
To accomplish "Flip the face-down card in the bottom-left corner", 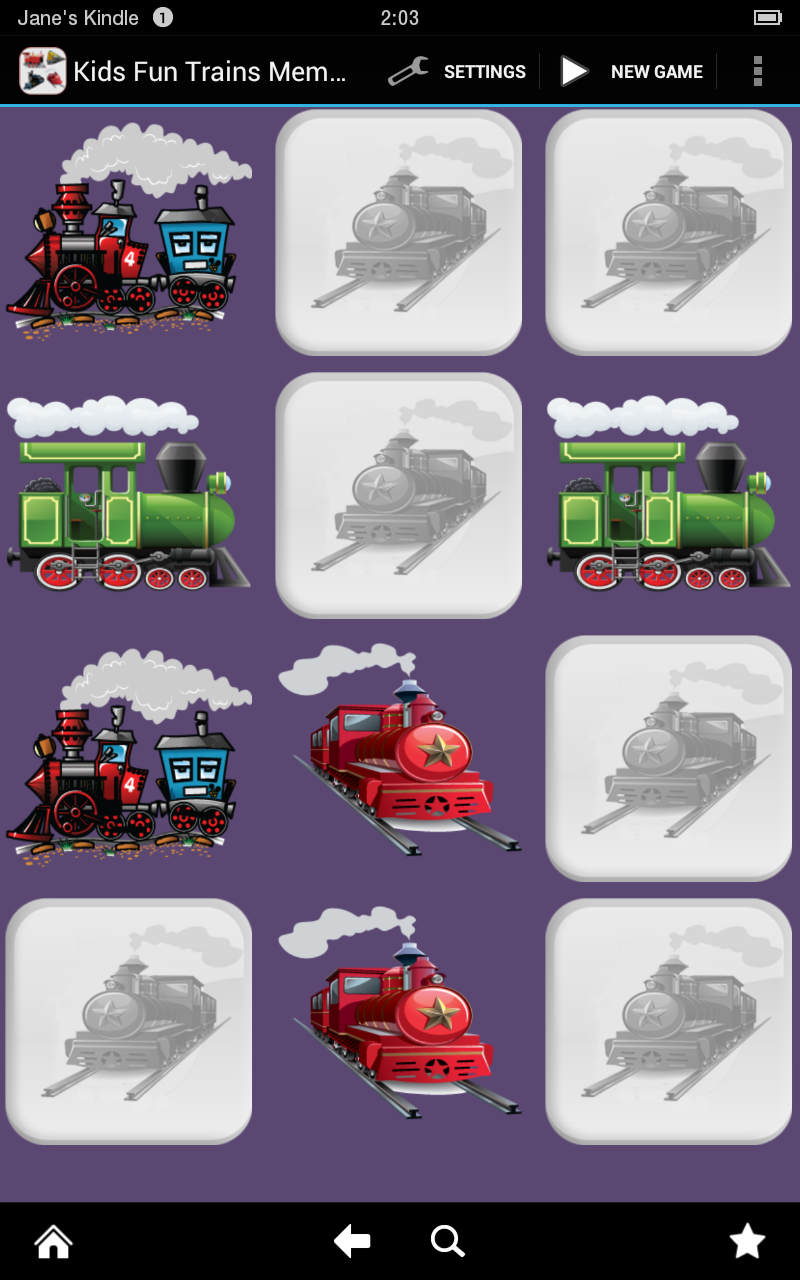I will [128, 1020].
